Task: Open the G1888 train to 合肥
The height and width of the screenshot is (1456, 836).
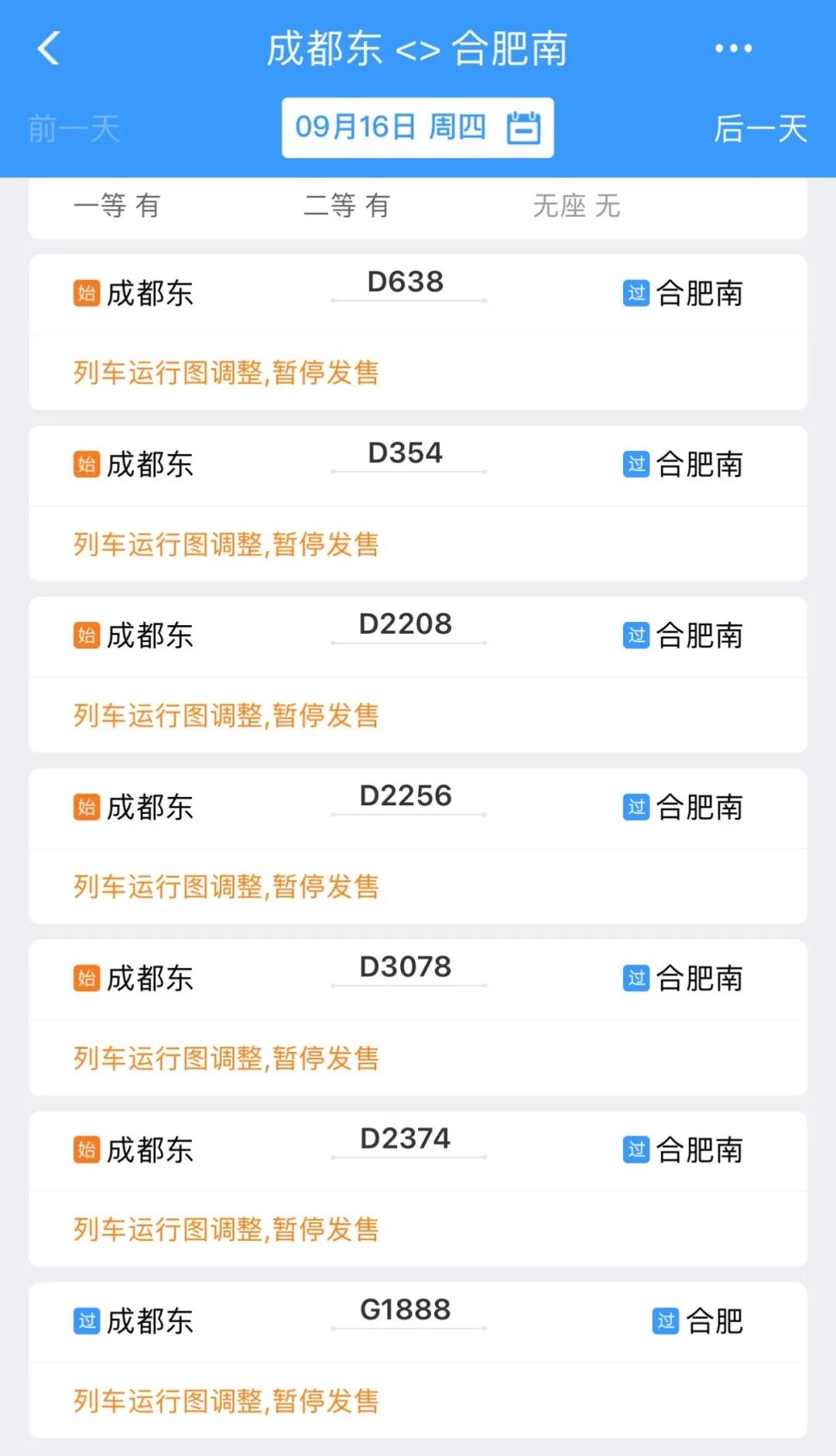Action: point(418,1360)
